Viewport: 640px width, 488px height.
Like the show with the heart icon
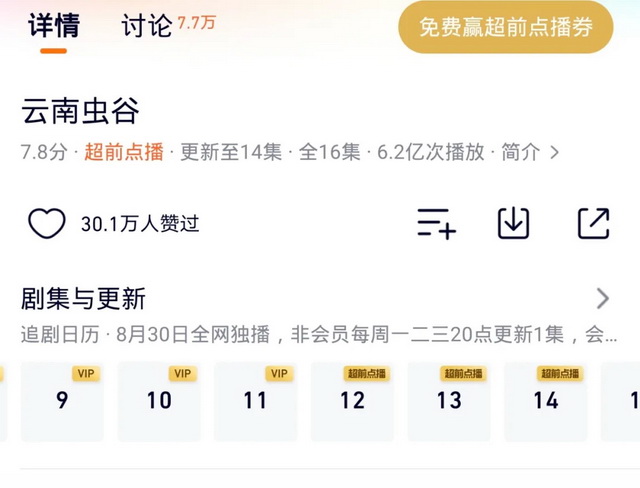[46, 223]
